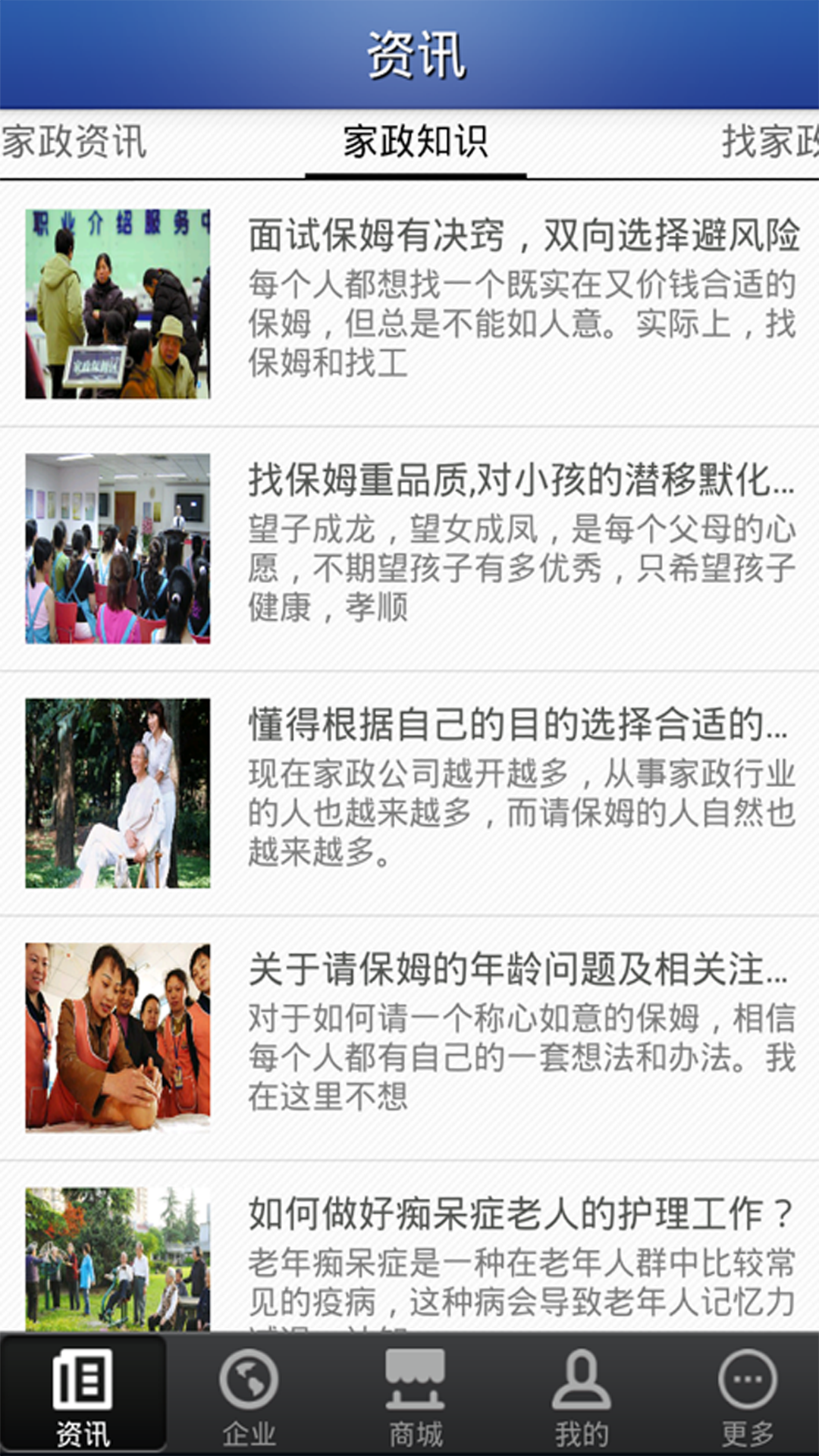Screen dimensions: 819x1456
Task: Open the 商城 bottom tab
Action: tap(415, 1395)
